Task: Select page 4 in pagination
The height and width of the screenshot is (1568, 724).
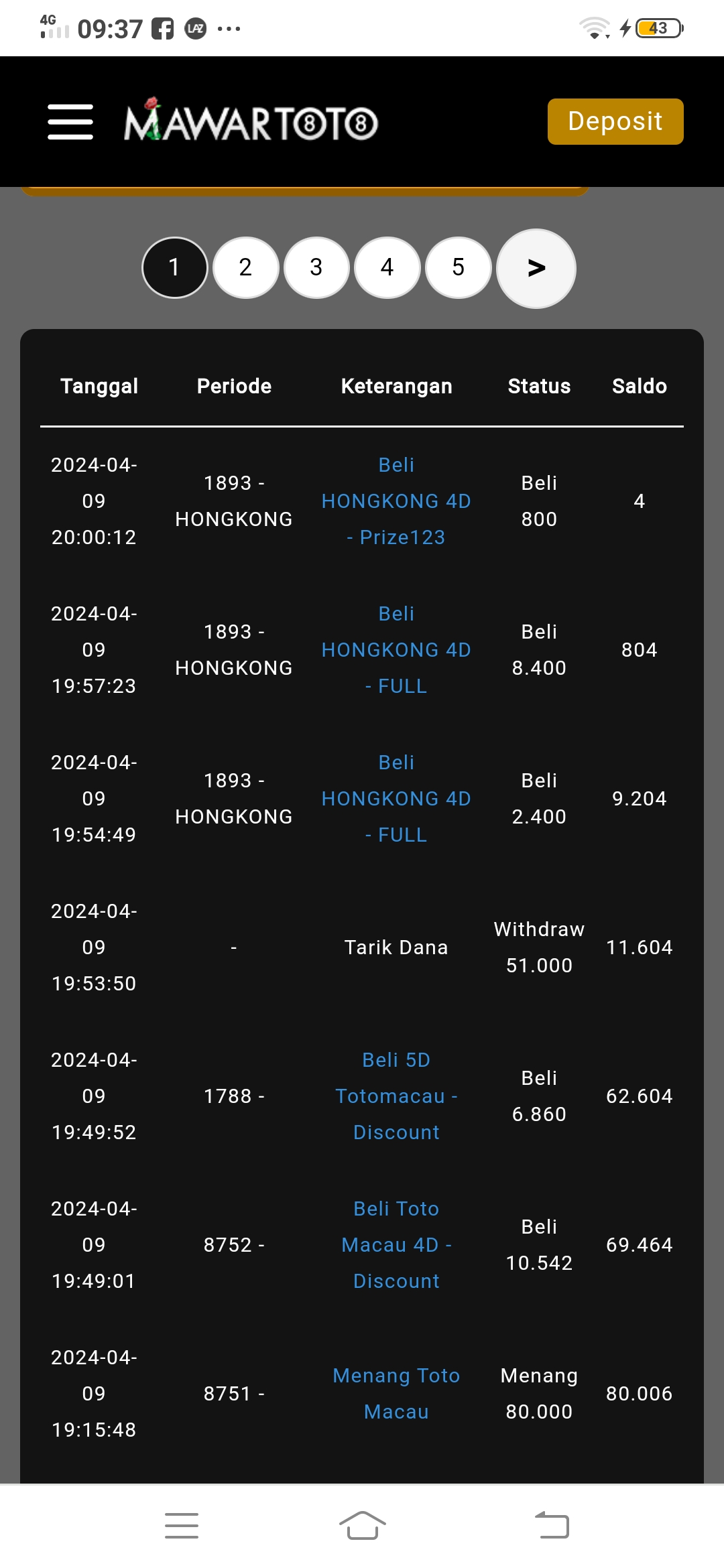Action: point(387,267)
